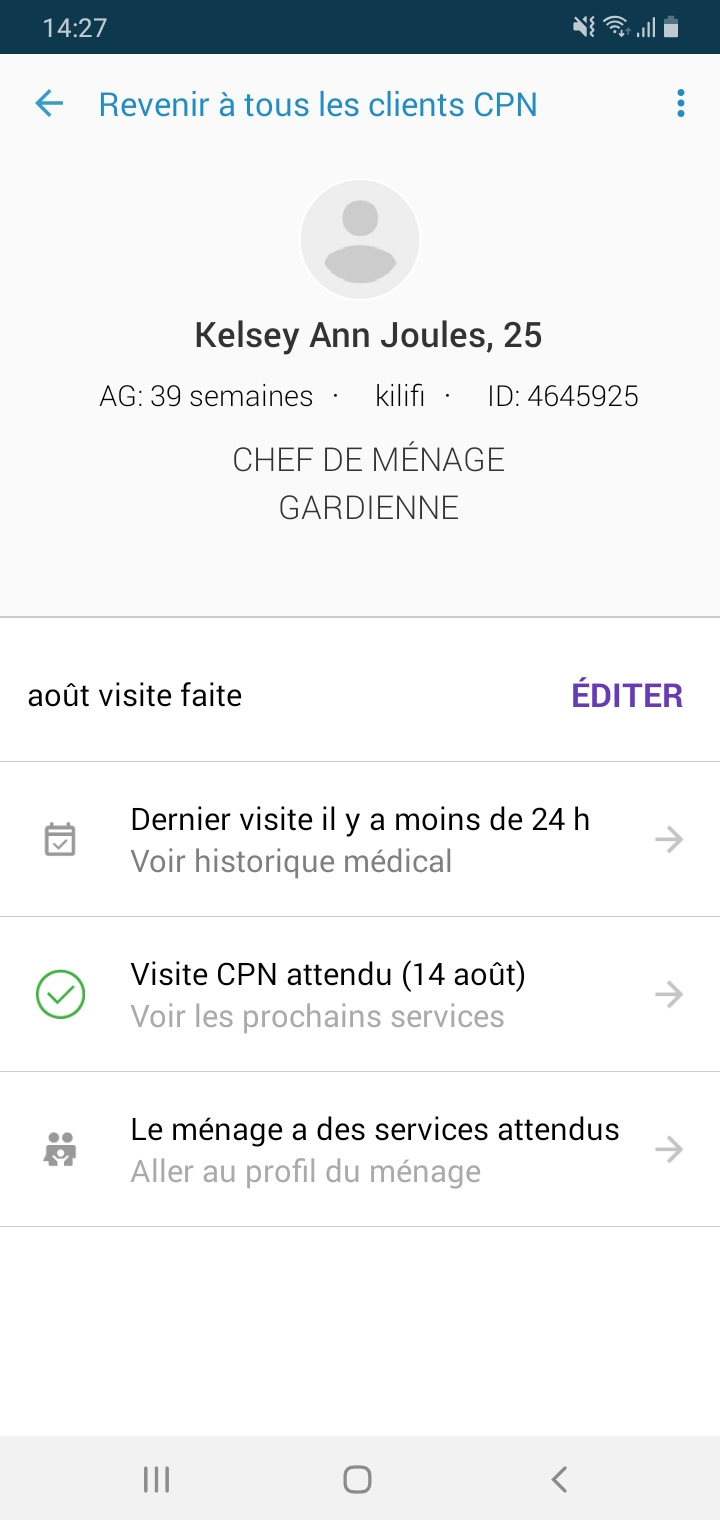
Task: Select the calendar icon beside last visit
Action: coord(60,839)
